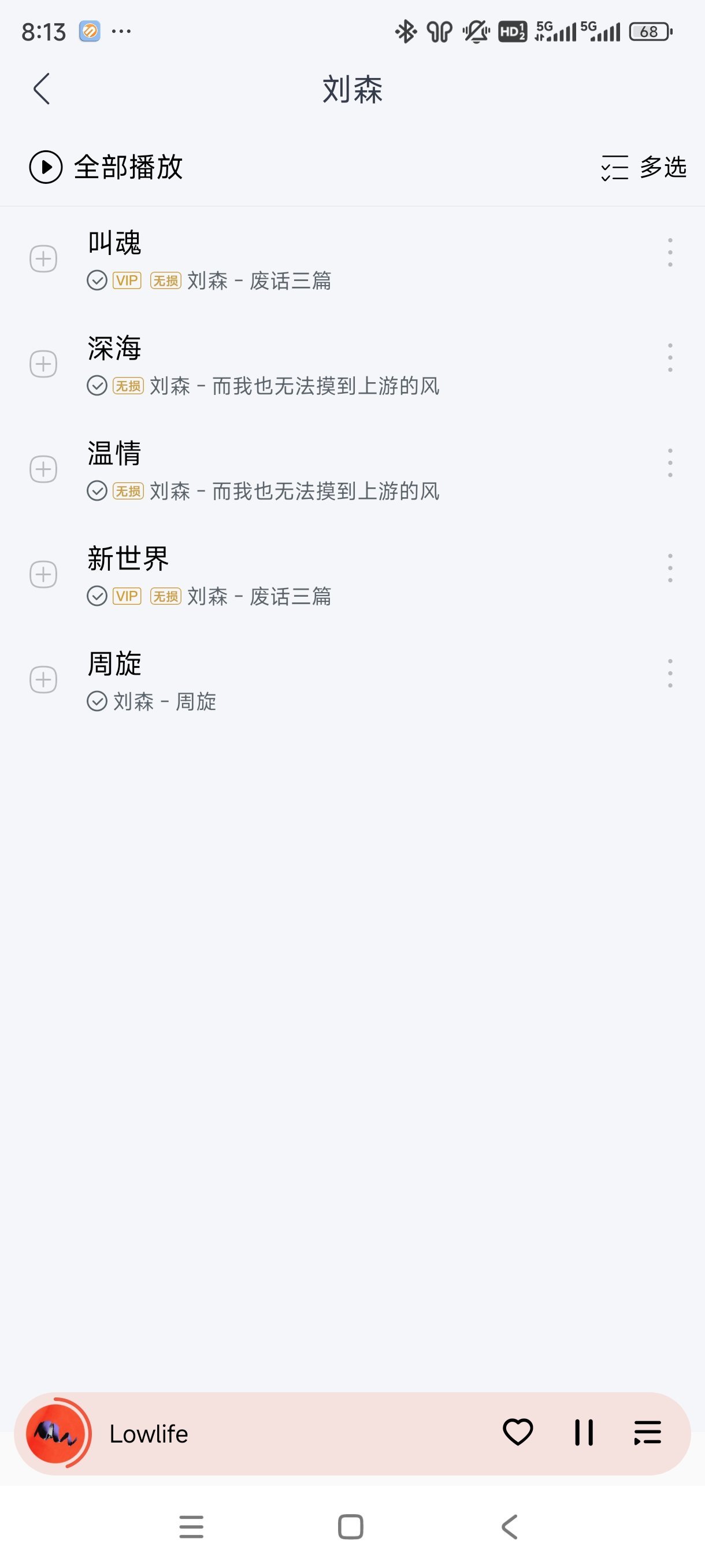Screen dimensions: 705x1568
Task: Open more options for 深海
Action: [x=670, y=358]
